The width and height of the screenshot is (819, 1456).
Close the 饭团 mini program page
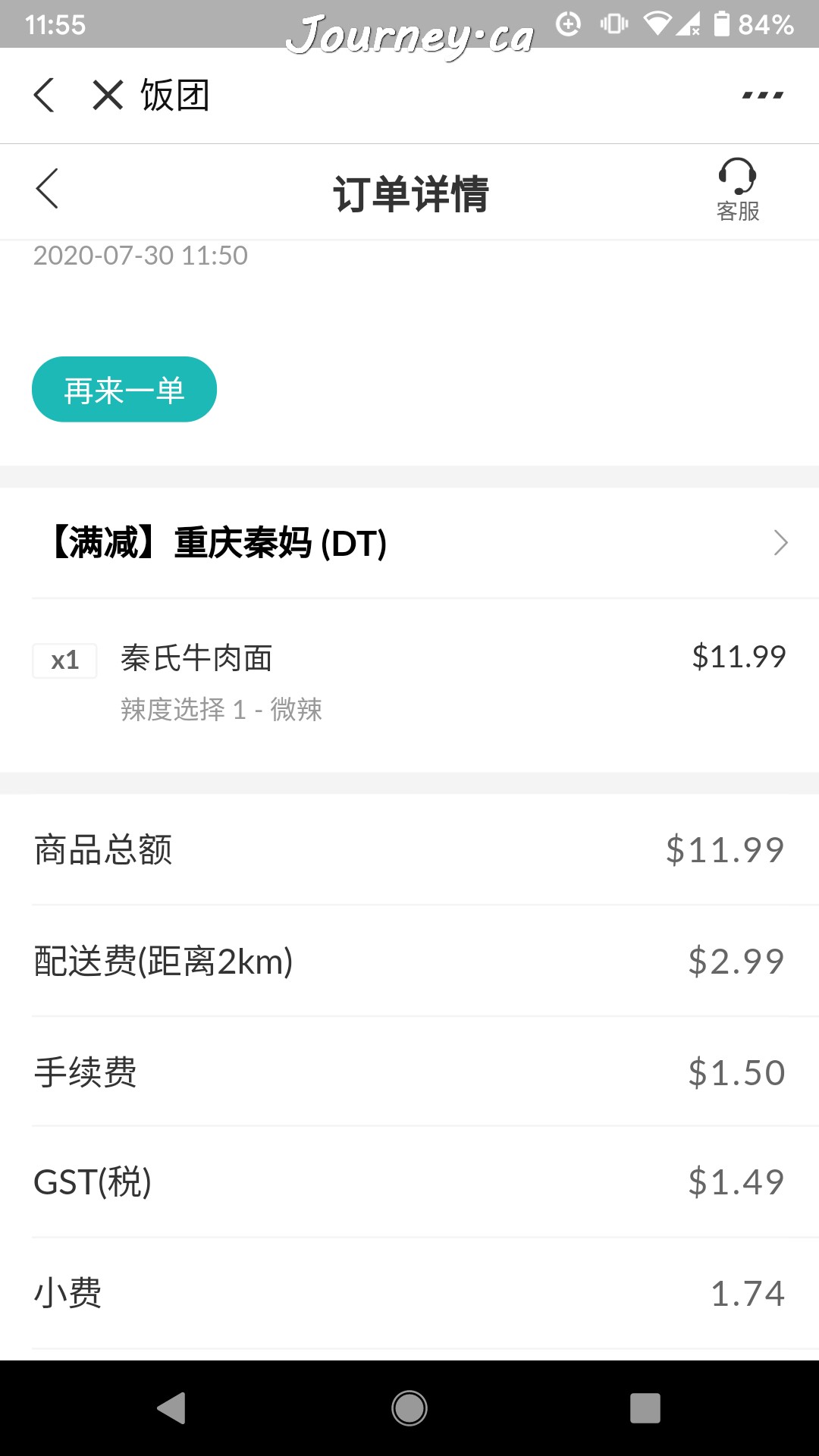click(108, 96)
